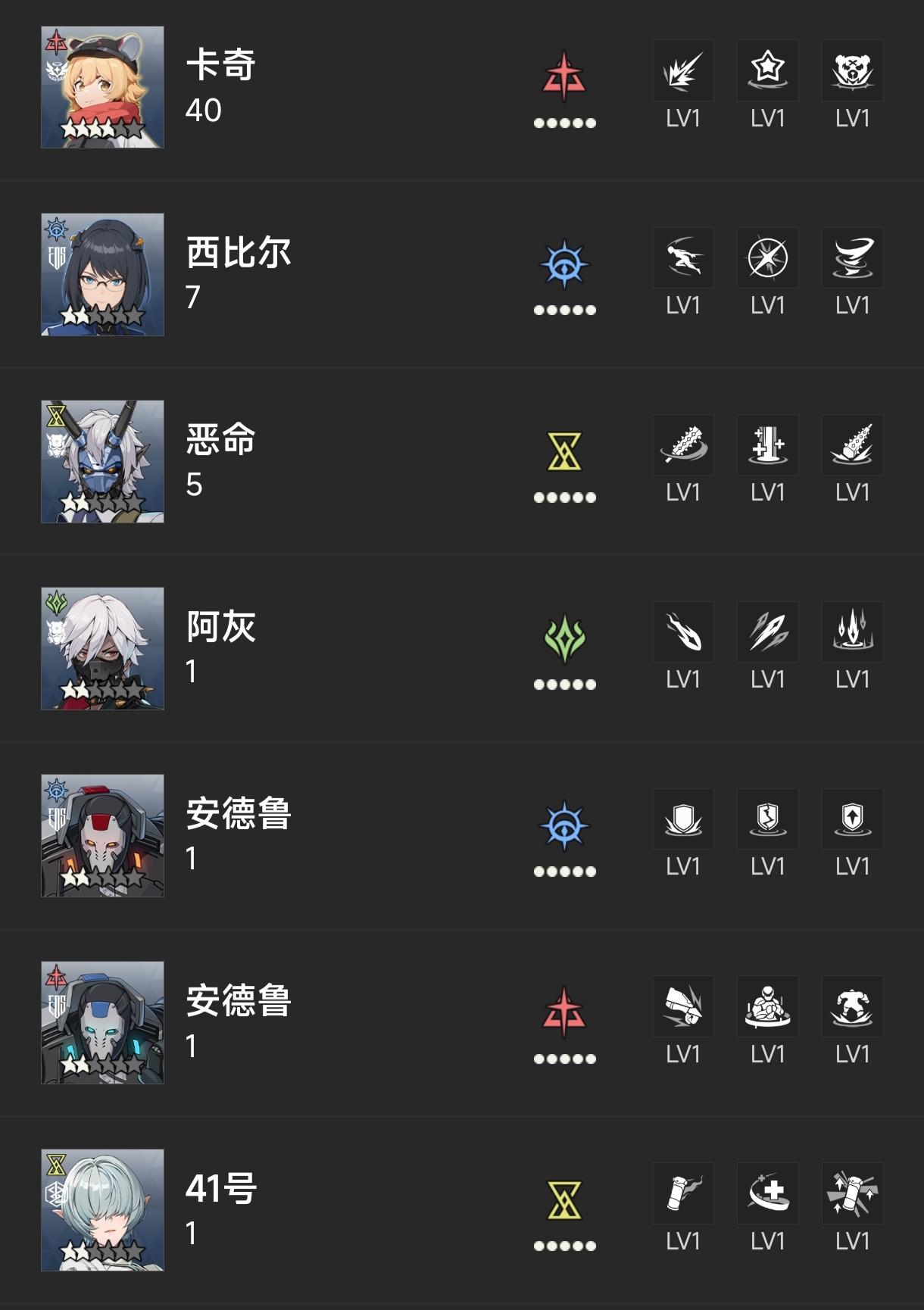This screenshot has height=1310, width=924.
Task: Click 安德鲁's punching fist skill icon
Action: [x=682, y=1006]
